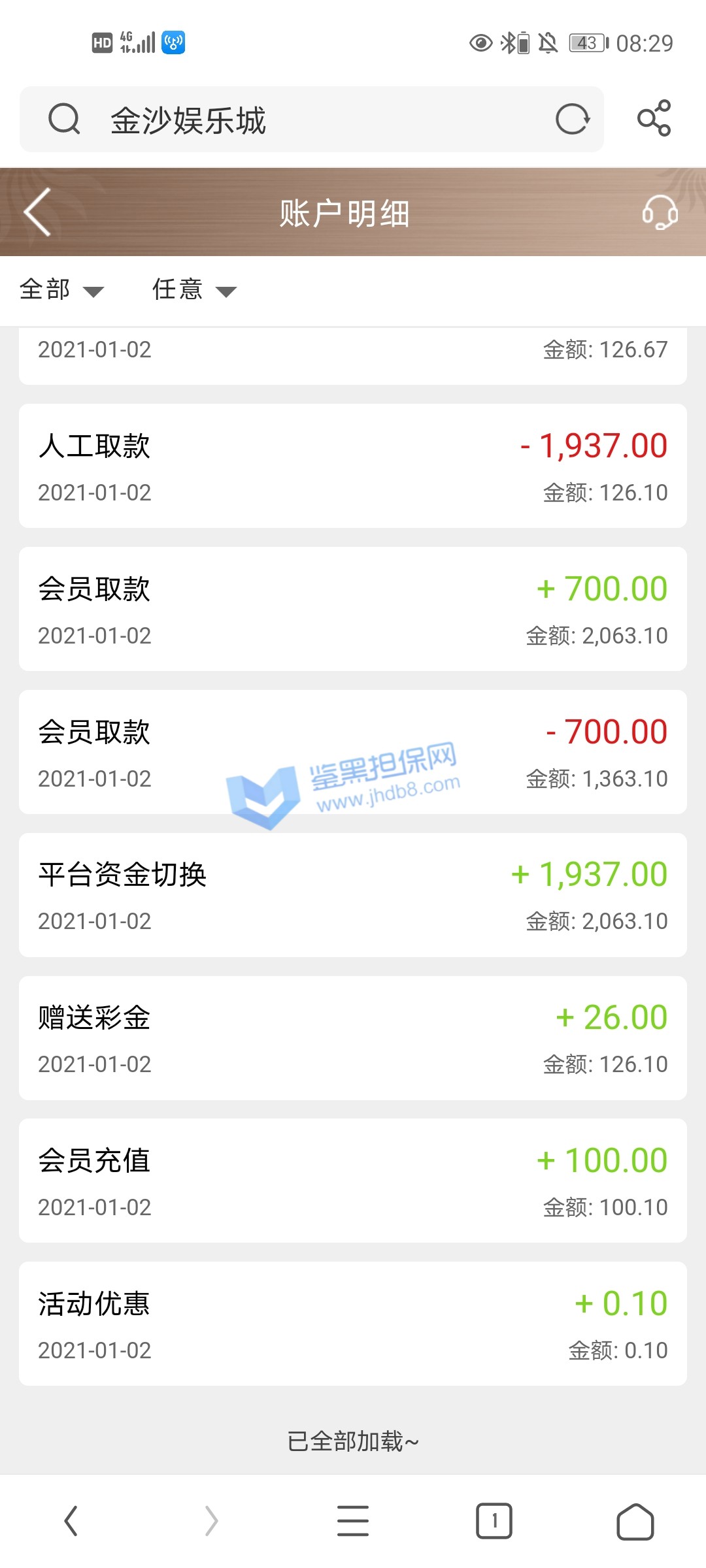Expand the 任意 date filter dropdown
The image size is (706, 1568).
193,289
